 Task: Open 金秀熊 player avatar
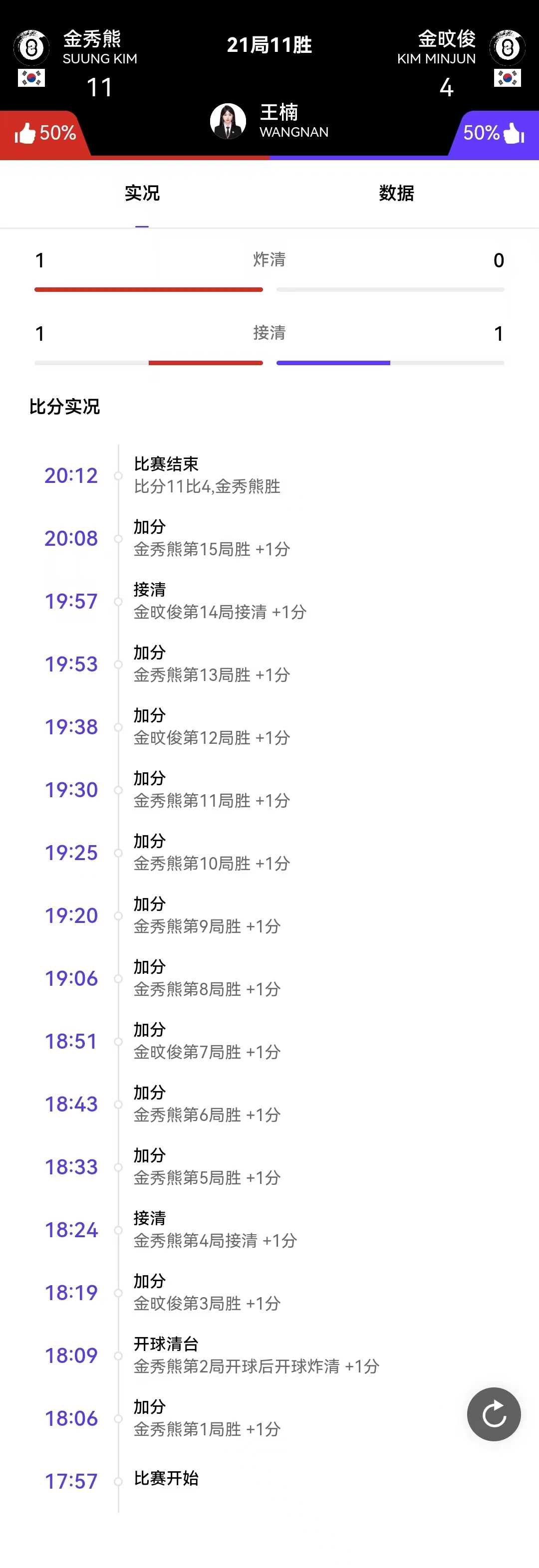coord(31,47)
